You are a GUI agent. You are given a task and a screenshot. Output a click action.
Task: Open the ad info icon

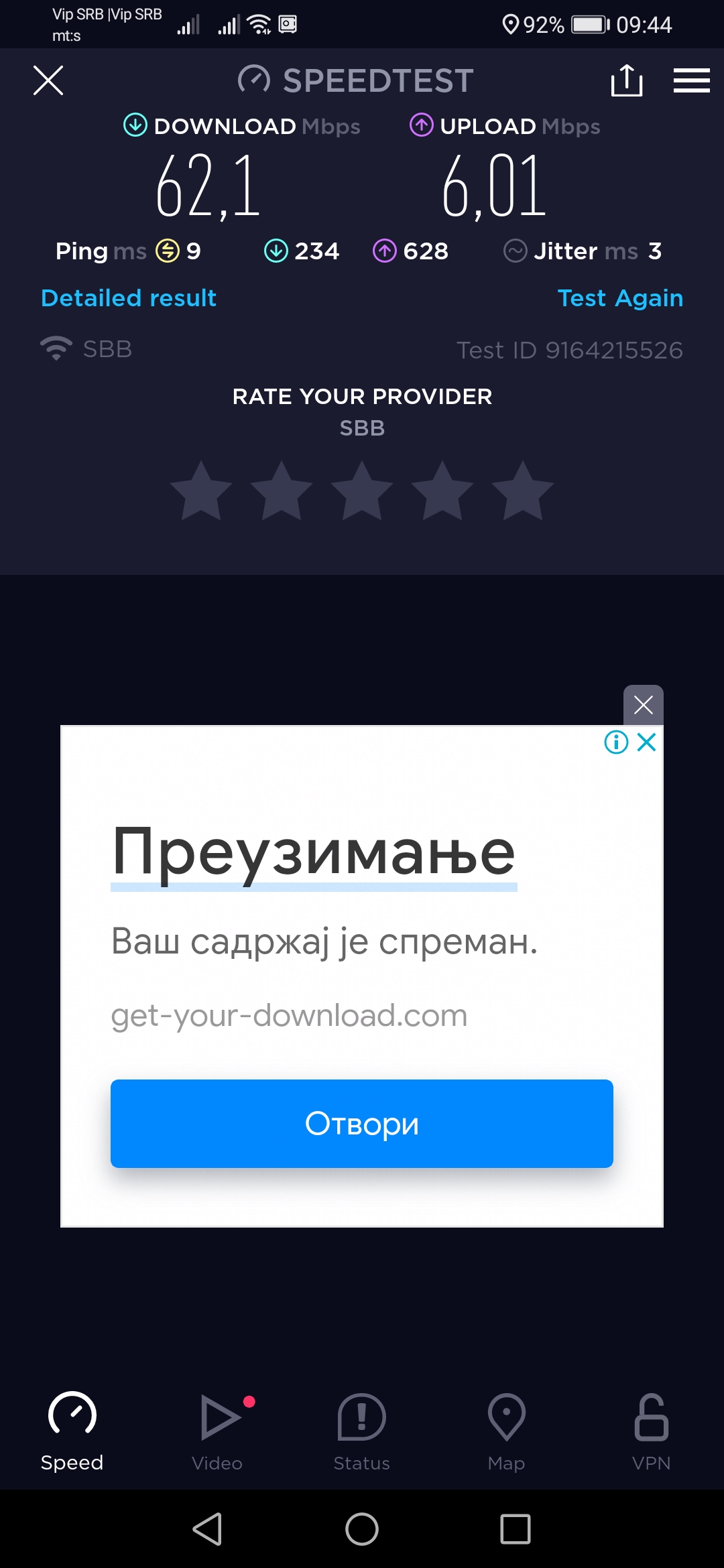[x=616, y=742]
